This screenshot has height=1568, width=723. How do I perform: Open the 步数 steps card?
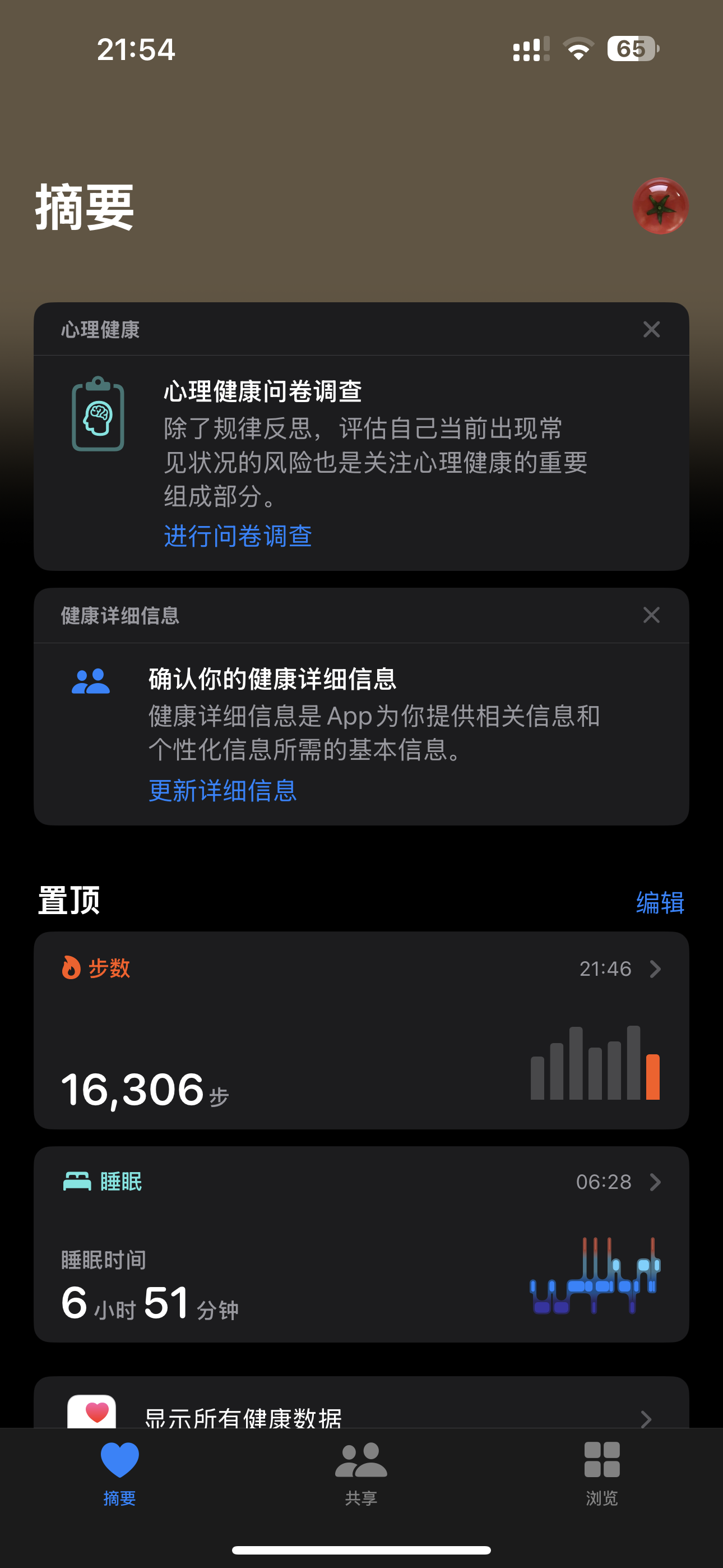coord(361,1030)
